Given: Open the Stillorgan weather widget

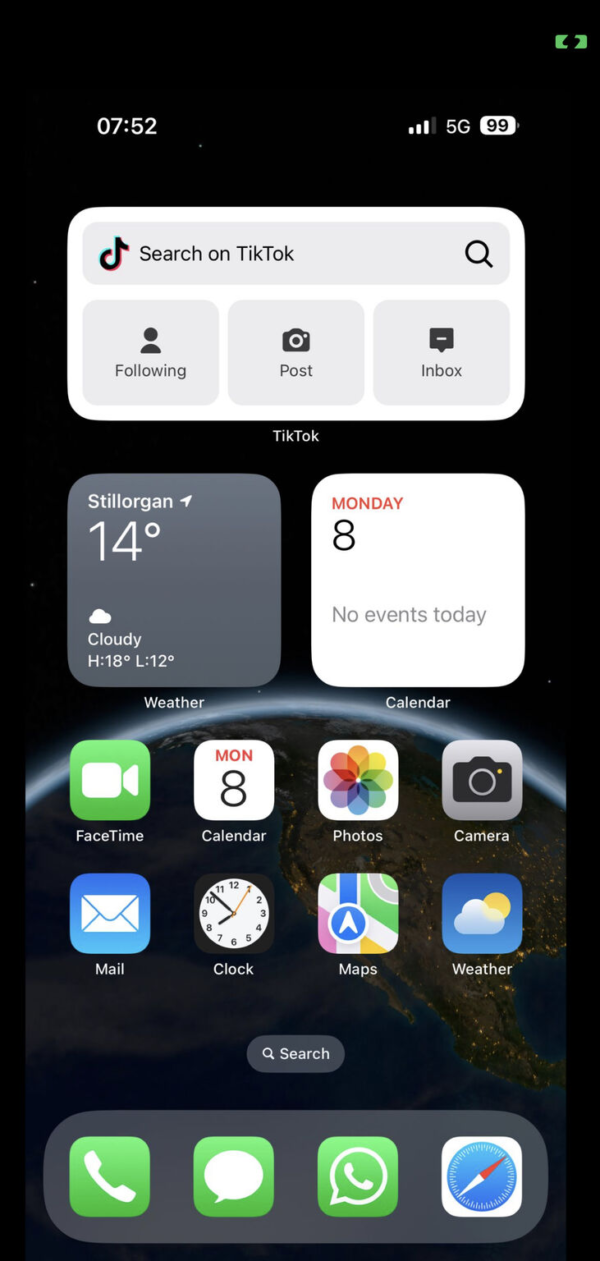Looking at the screenshot, I should 174,580.
